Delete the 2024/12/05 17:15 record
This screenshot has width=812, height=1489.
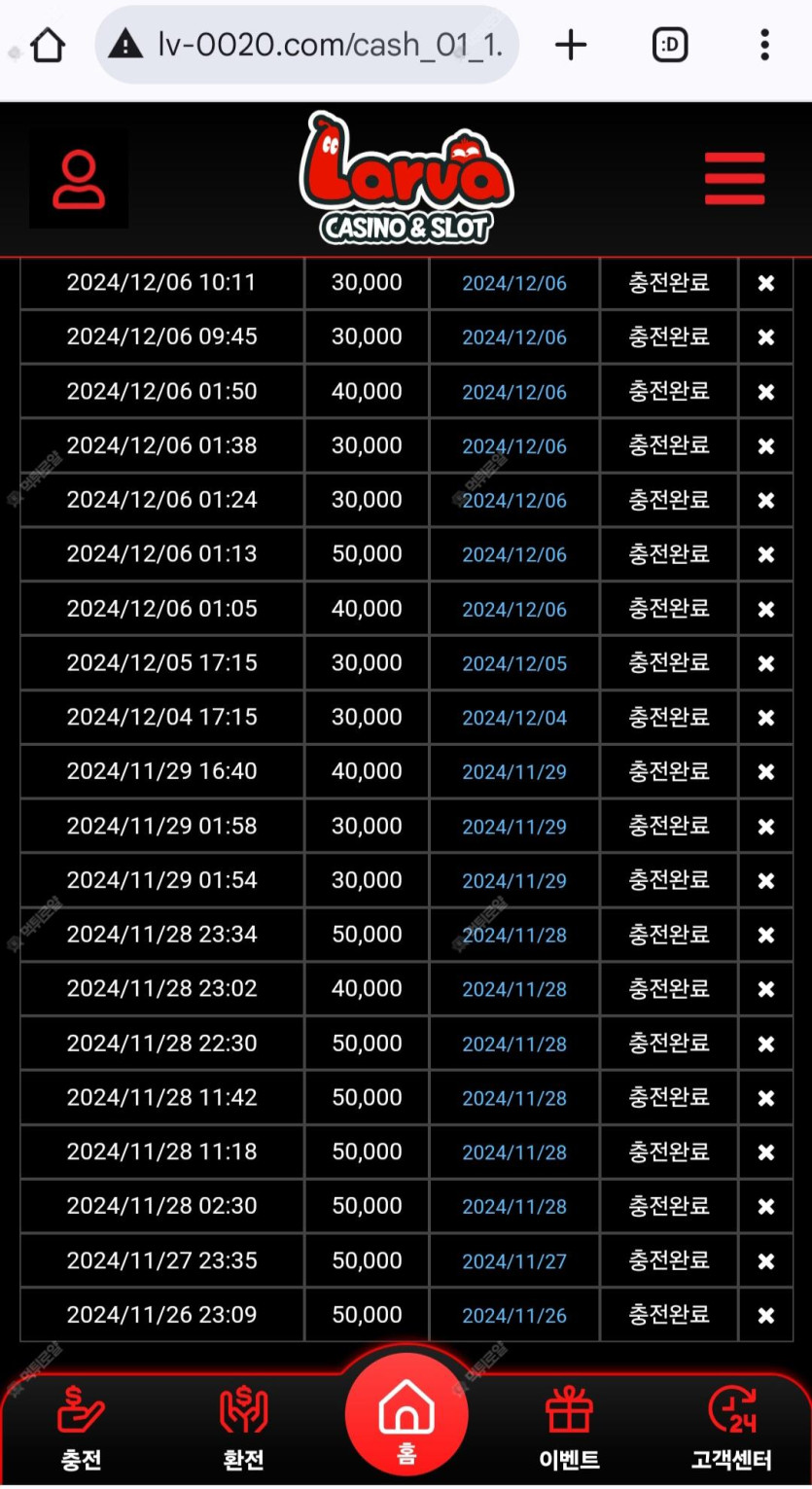(x=766, y=663)
